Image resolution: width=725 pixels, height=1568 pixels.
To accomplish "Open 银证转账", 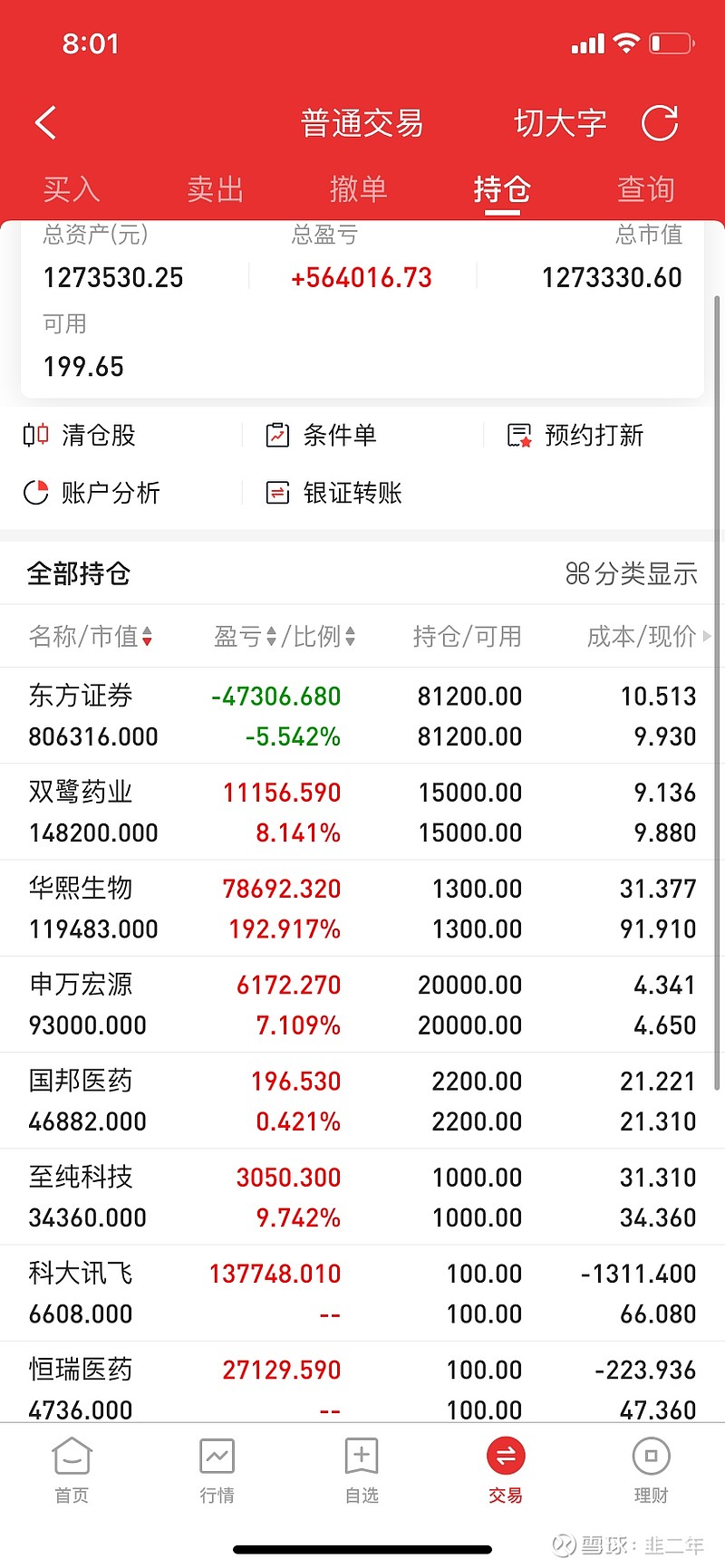I will pyautogui.click(x=333, y=493).
